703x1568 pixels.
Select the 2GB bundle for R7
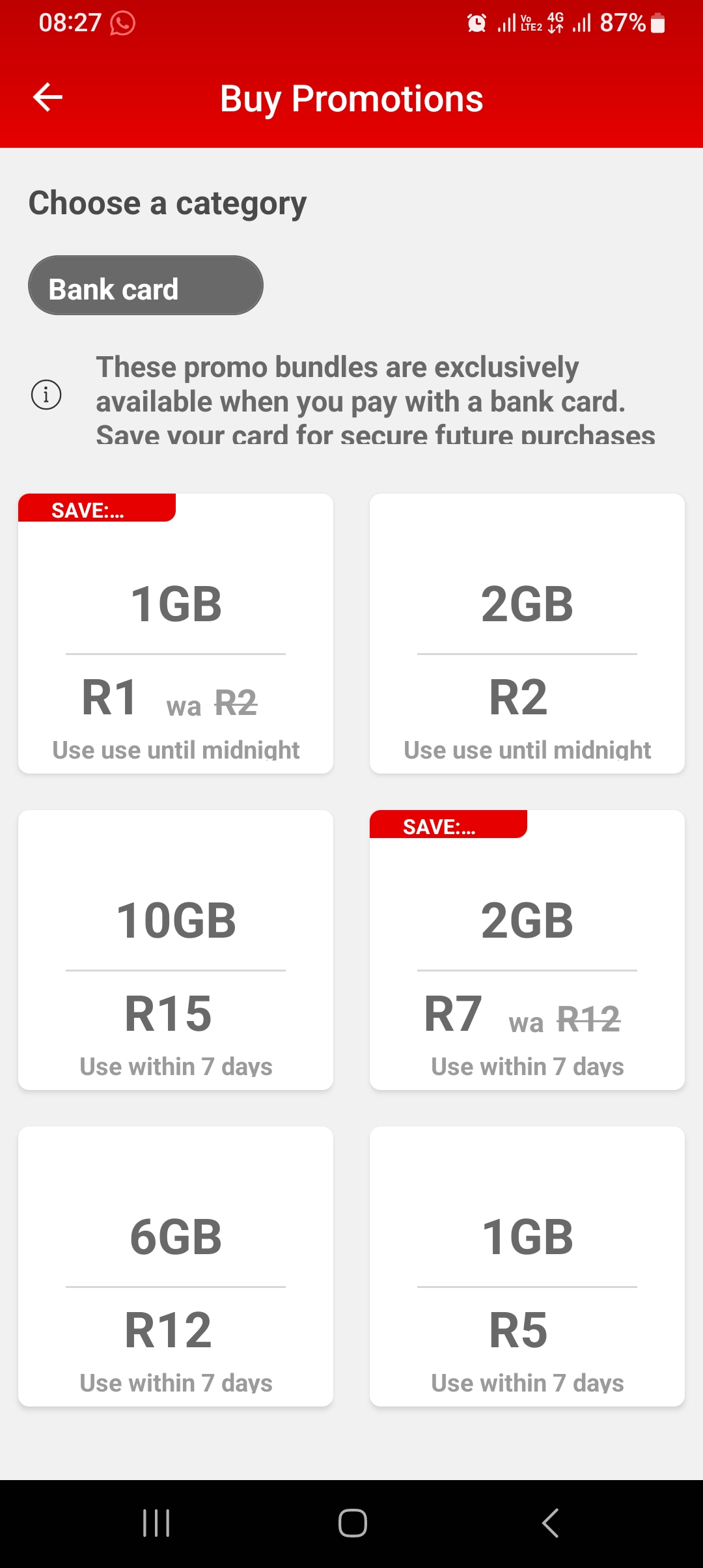coord(527,950)
